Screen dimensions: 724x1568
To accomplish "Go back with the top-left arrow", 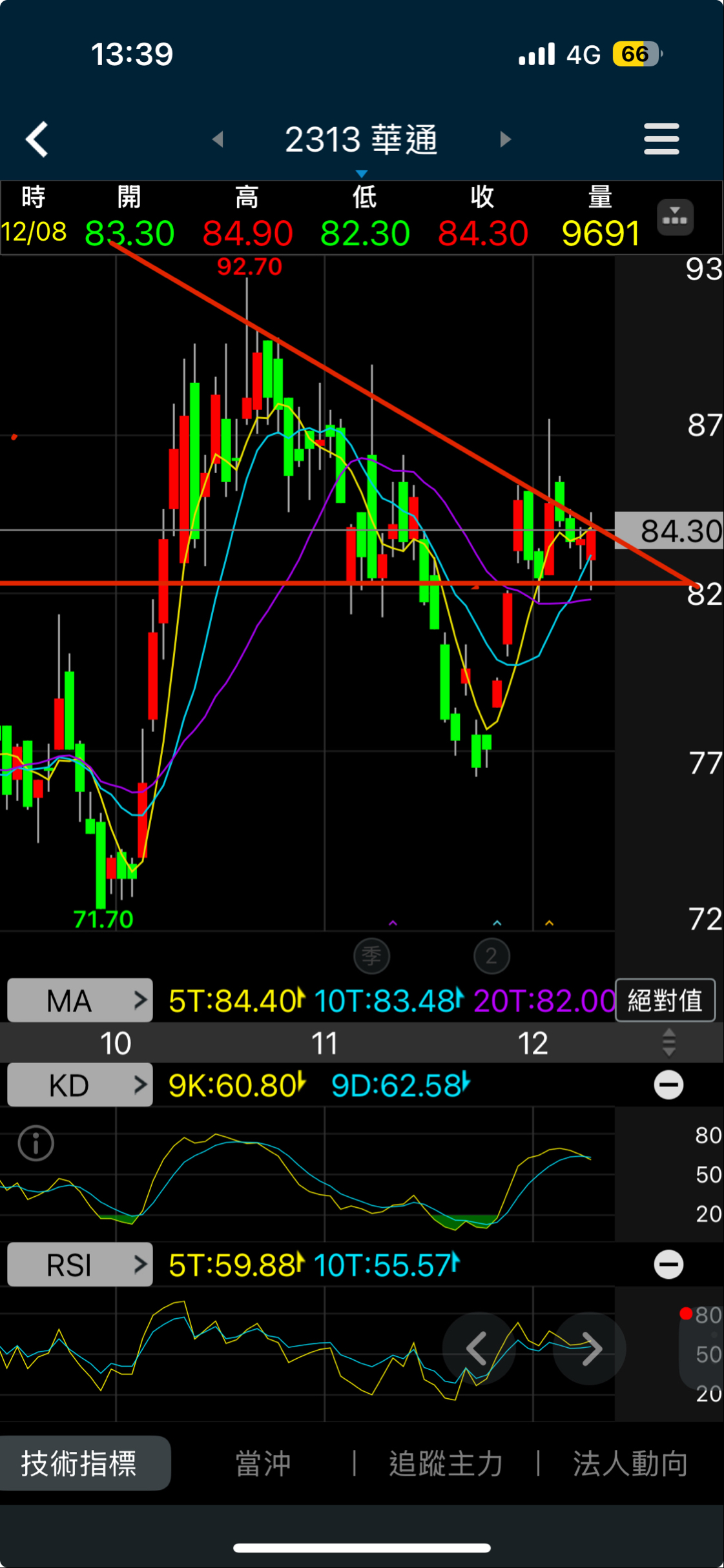I will [37, 139].
